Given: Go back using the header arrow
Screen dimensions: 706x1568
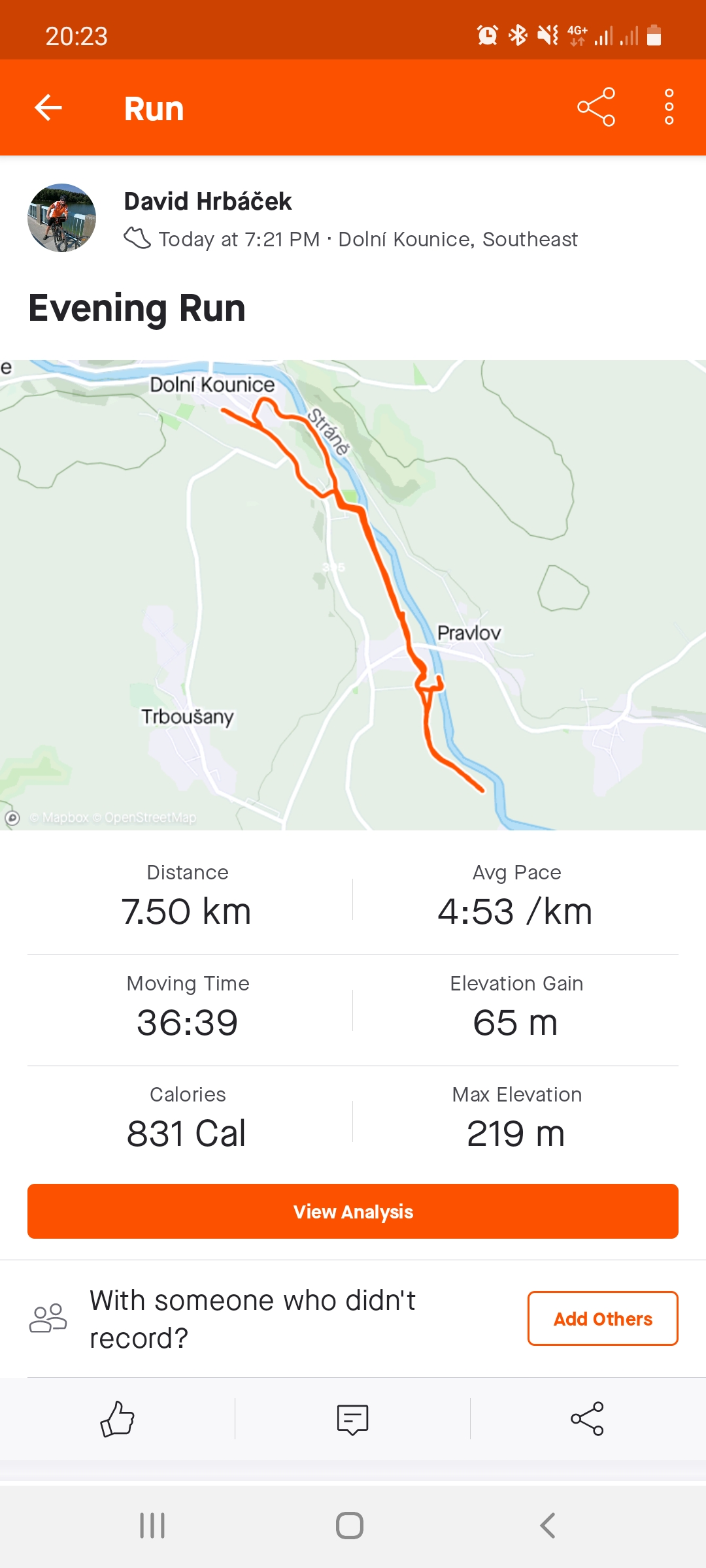Looking at the screenshot, I should click(x=48, y=108).
